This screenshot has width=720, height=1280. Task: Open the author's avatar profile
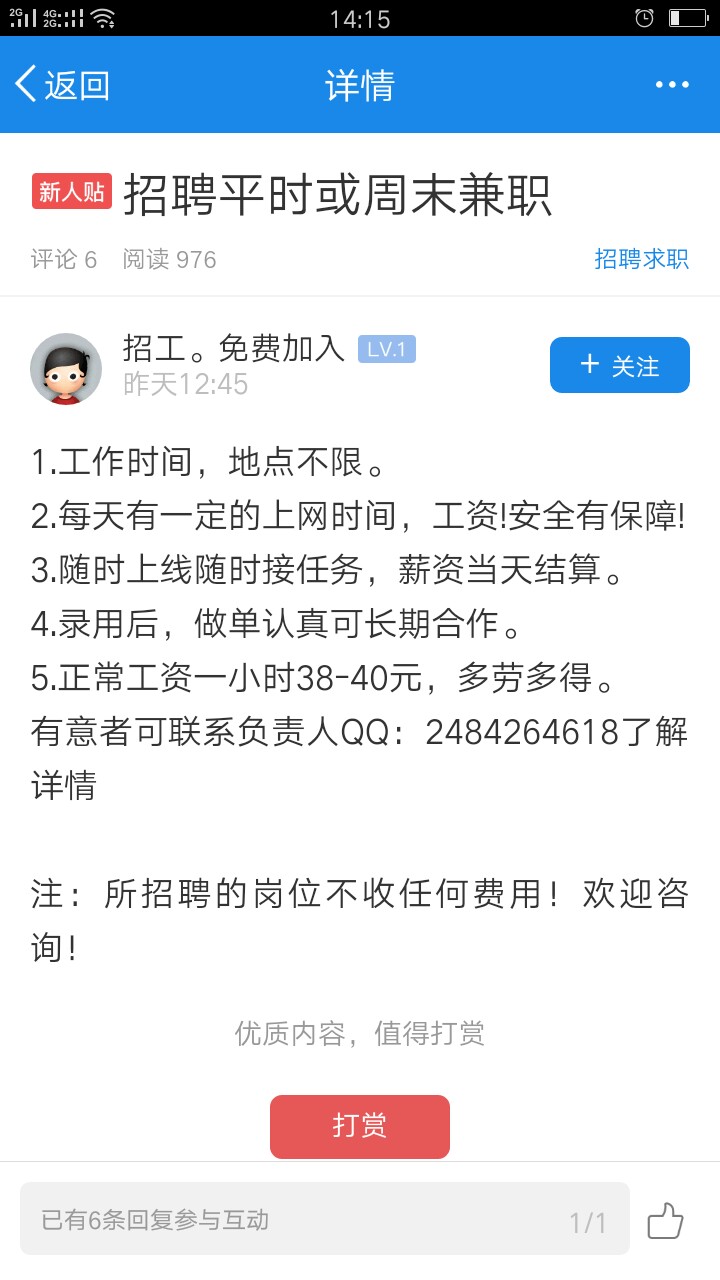pyautogui.click(x=66, y=368)
